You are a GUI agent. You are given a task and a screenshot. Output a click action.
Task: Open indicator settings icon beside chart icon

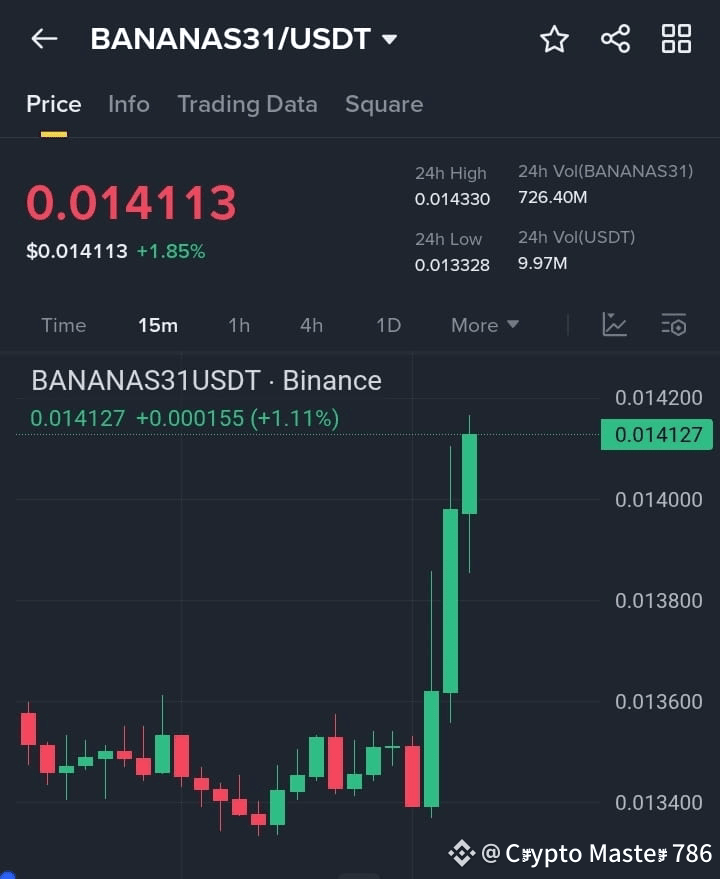tap(673, 325)
